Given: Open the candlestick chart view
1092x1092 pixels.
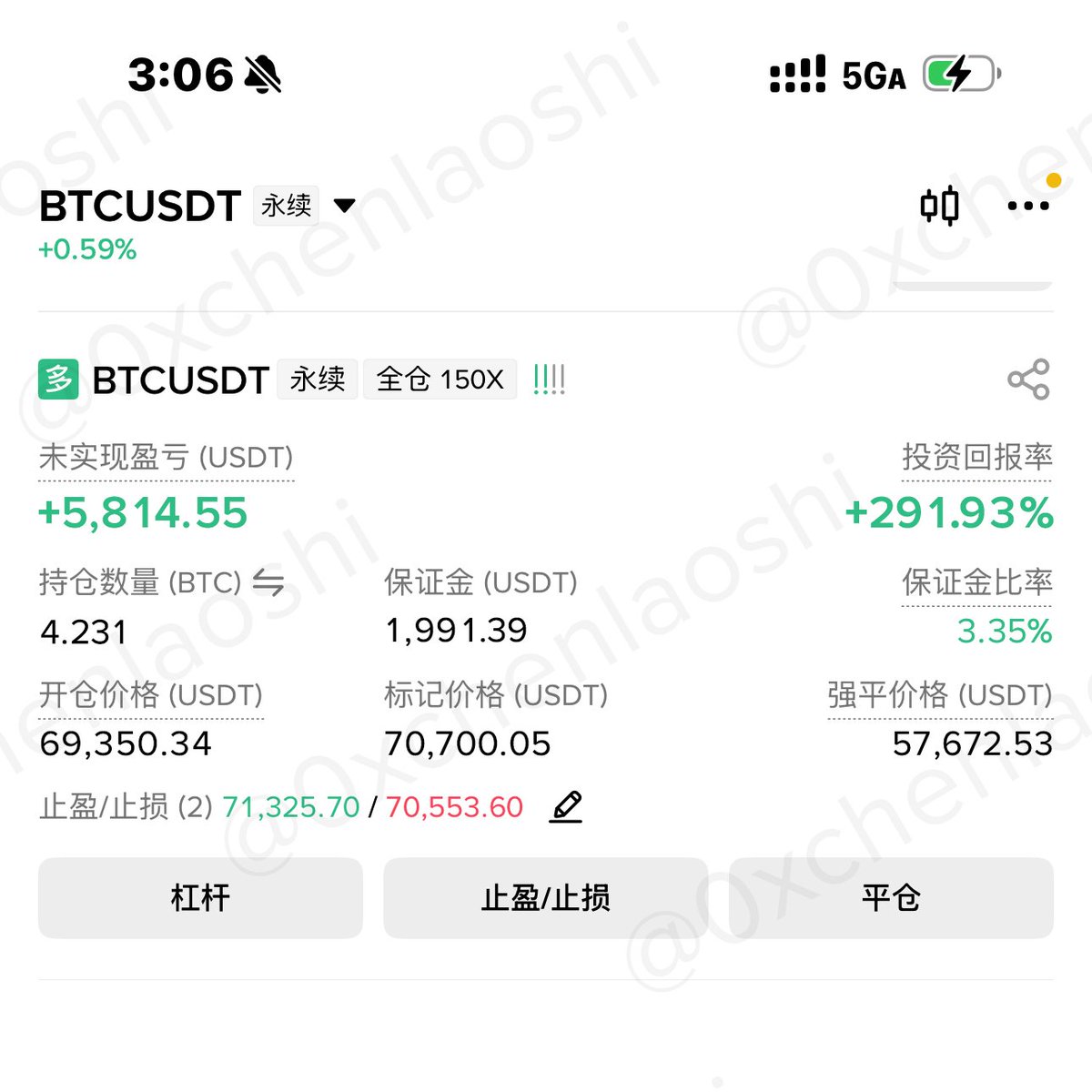Looking at the screenshot, I should point(939,206).
